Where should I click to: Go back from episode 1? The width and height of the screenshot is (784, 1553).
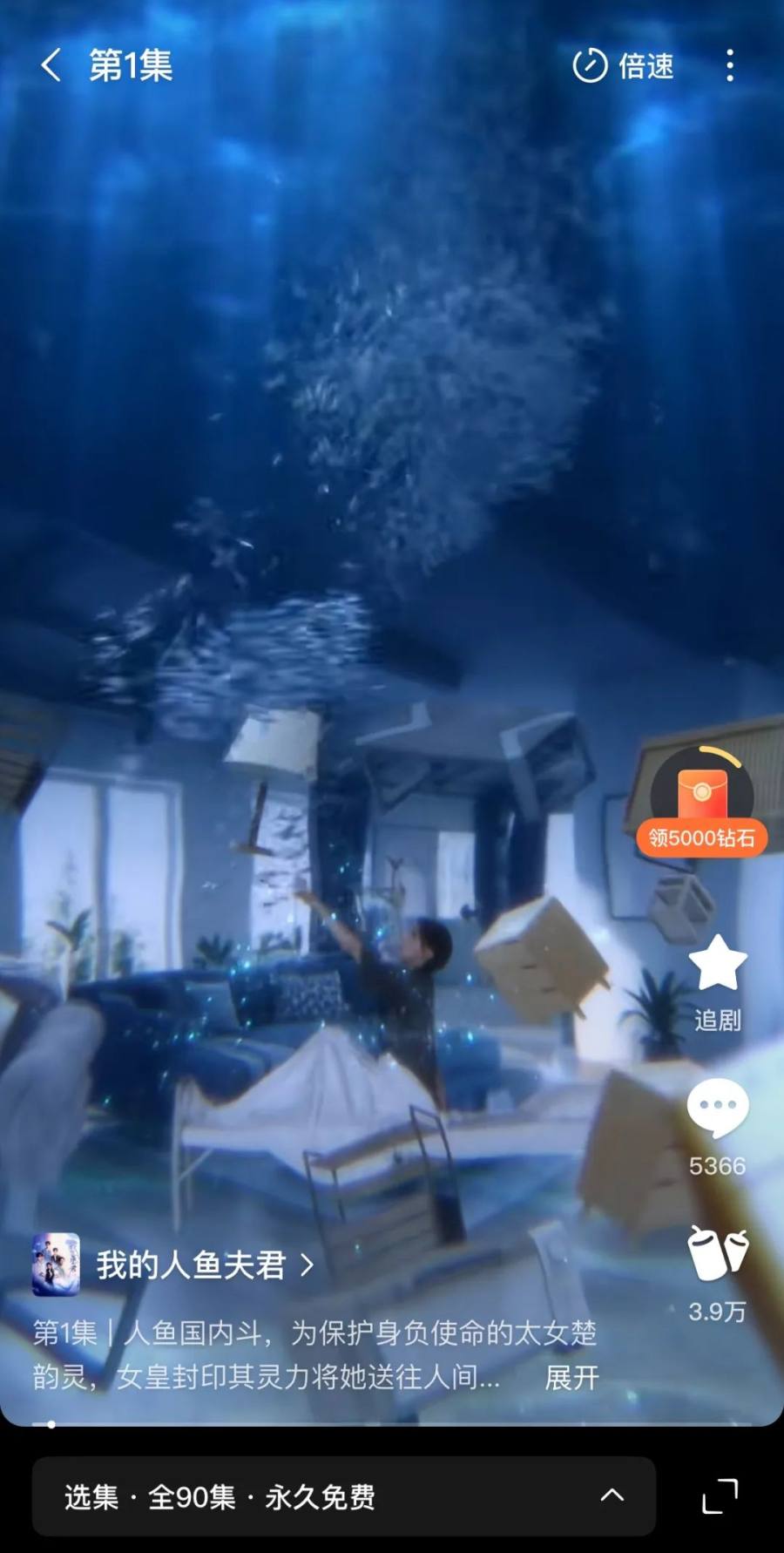tap(51, 65)
